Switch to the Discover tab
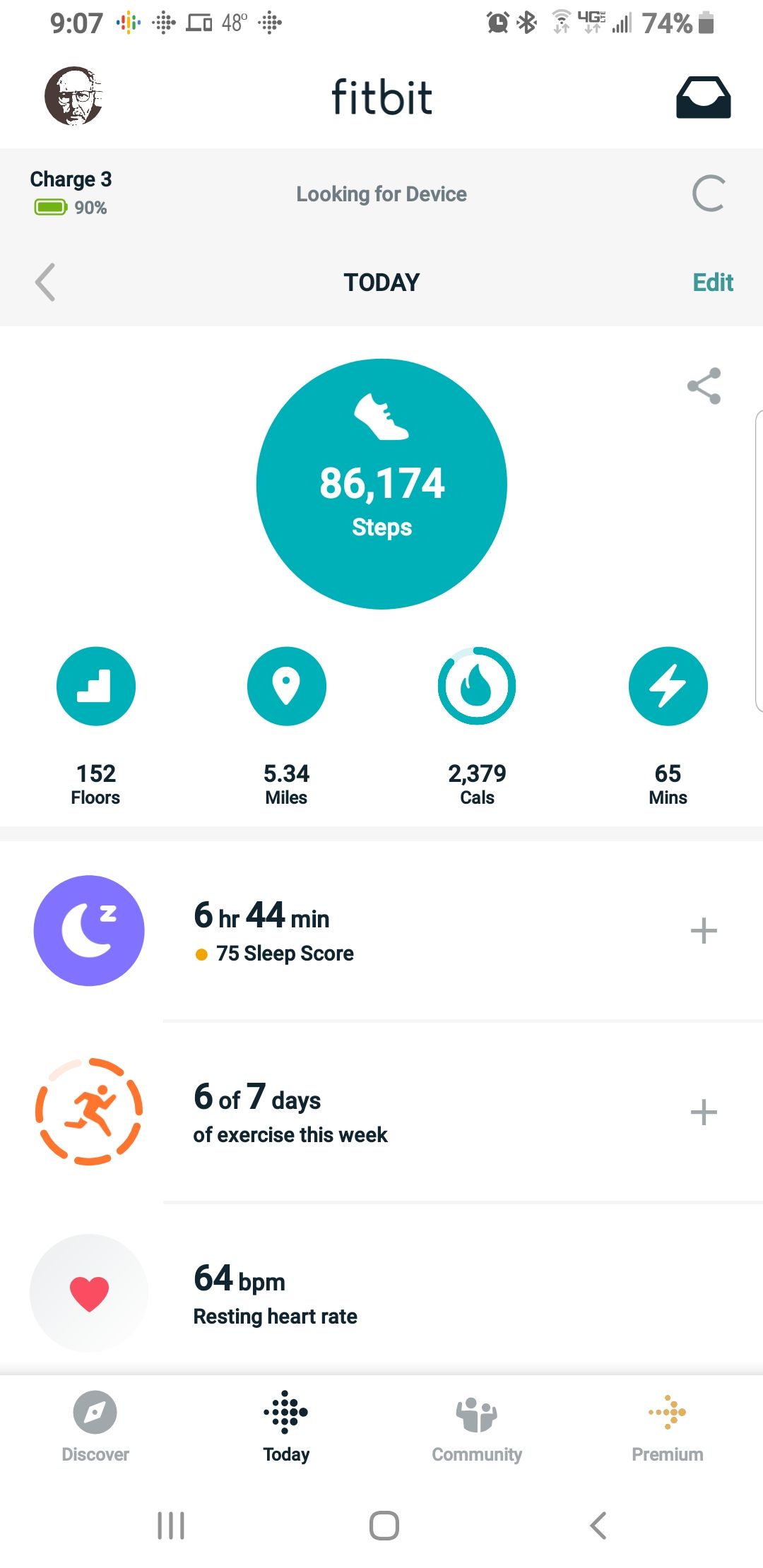The image size is (763, 1568). tap(95, 1425)
